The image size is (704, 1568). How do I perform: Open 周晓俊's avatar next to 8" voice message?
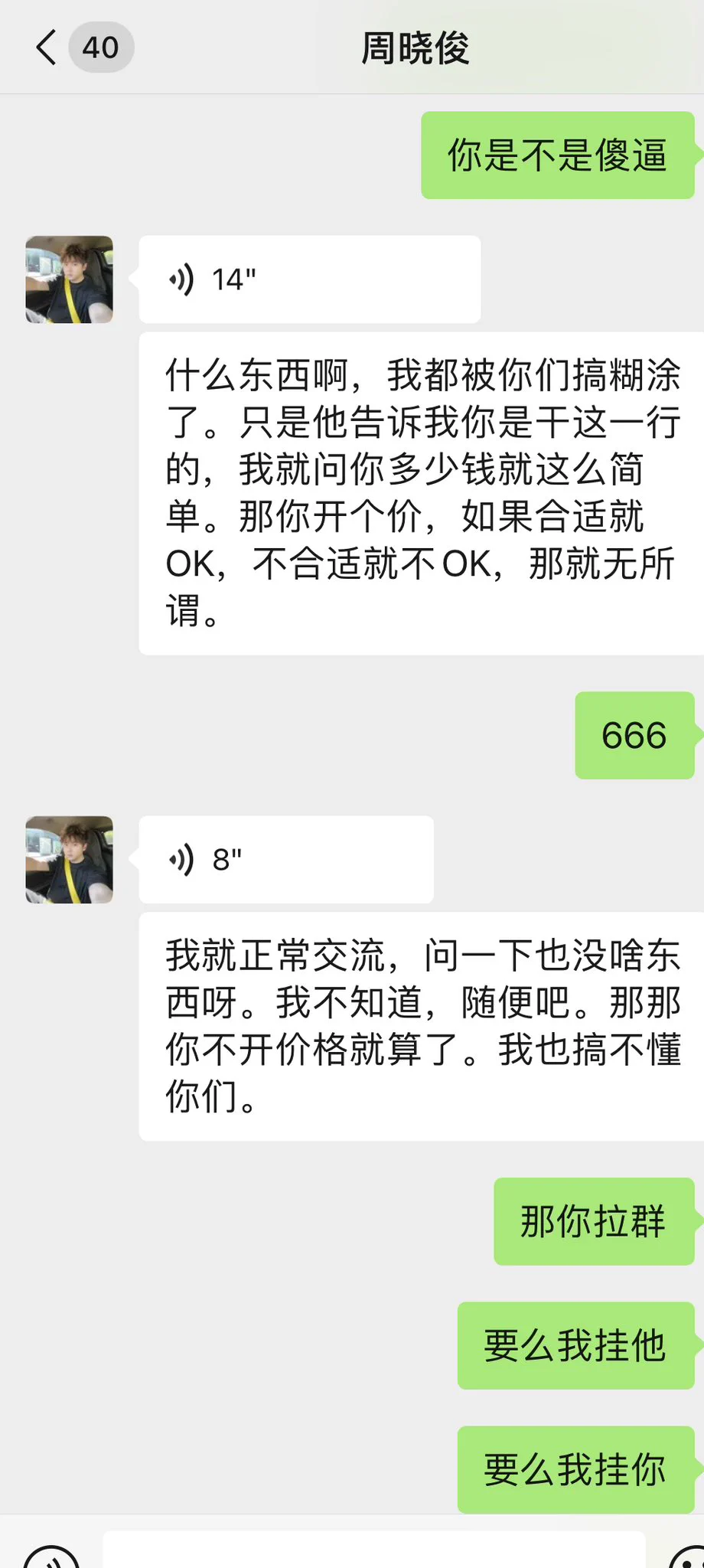[x=70, y=860]
